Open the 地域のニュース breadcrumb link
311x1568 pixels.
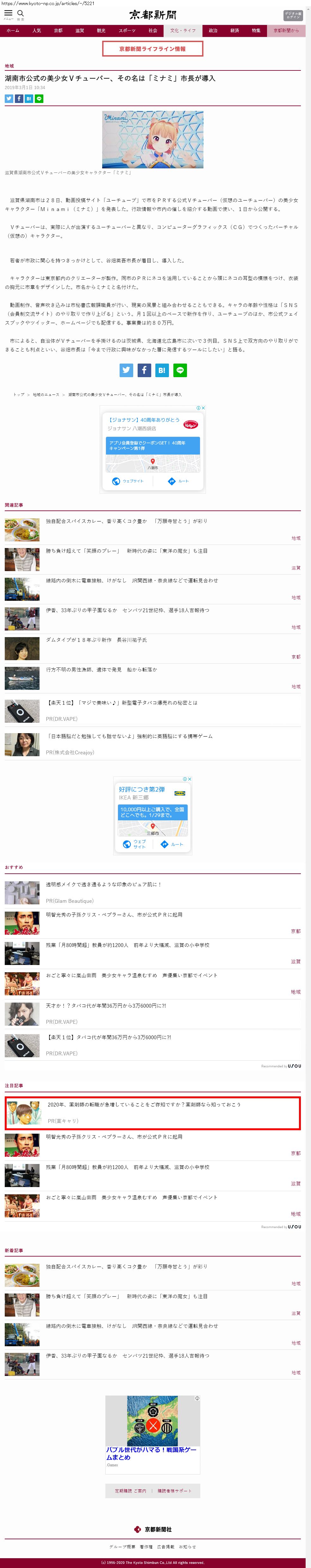click(46, 395)
